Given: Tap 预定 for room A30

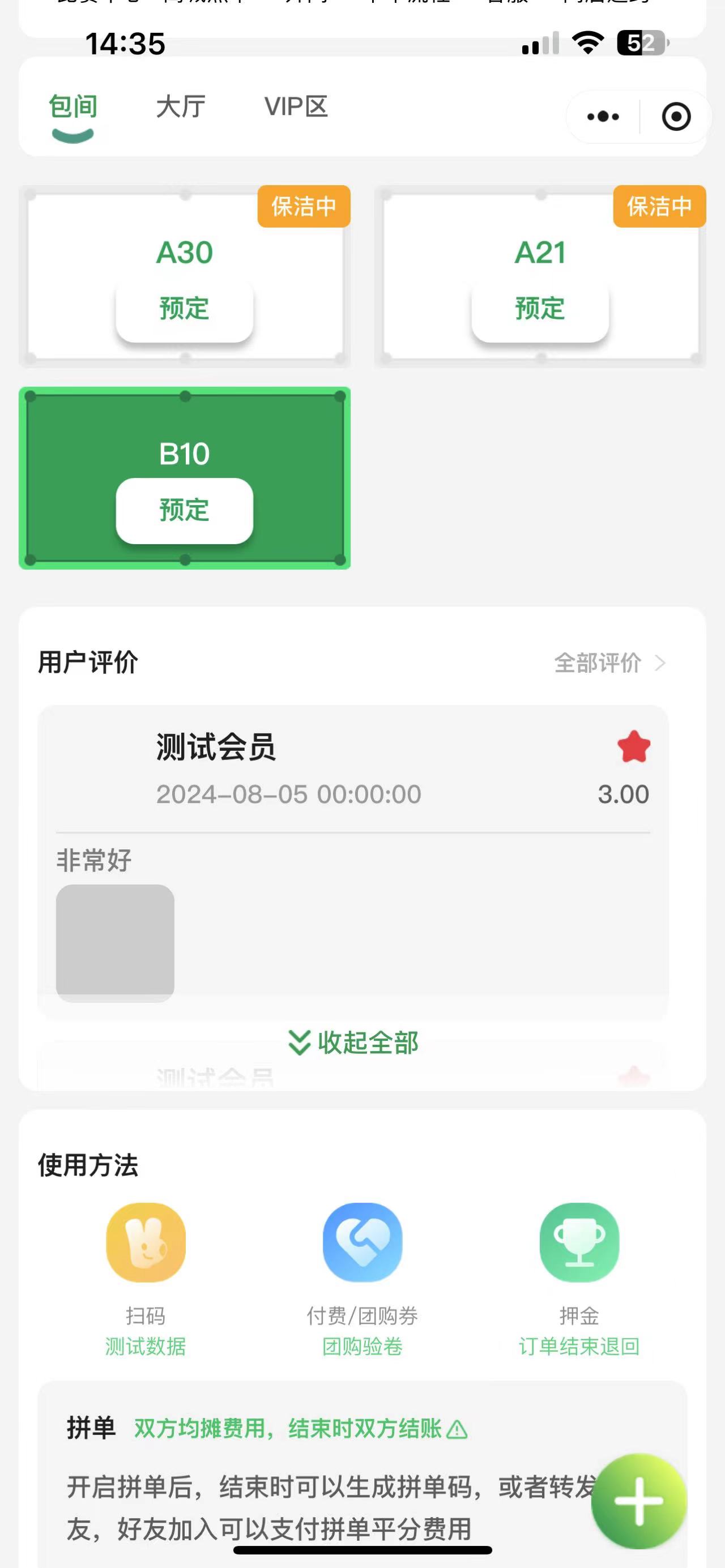Looking at the screenshot, I should (x=185, y=309).
